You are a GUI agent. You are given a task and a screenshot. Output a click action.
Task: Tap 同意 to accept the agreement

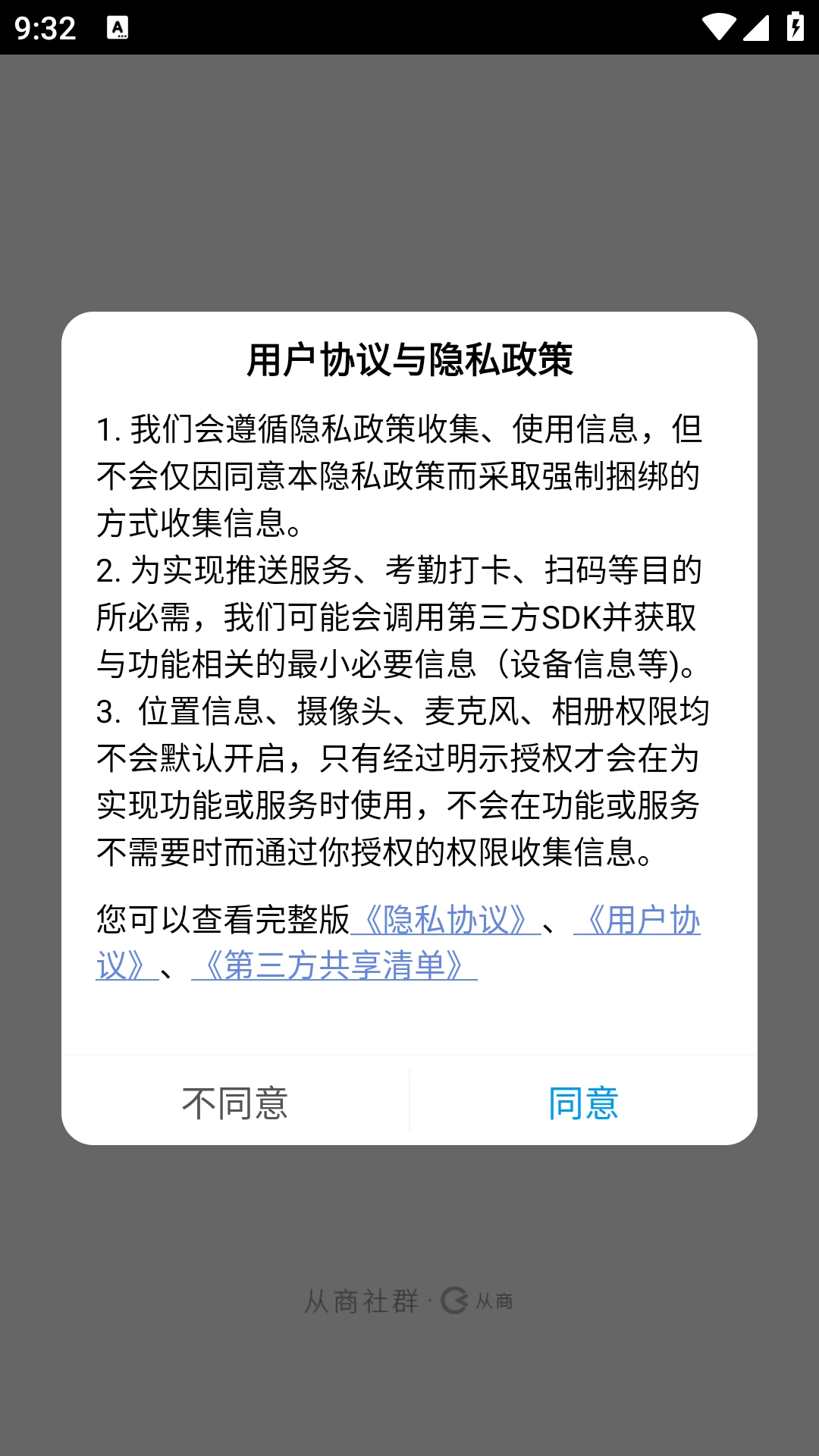(583, 1102)
